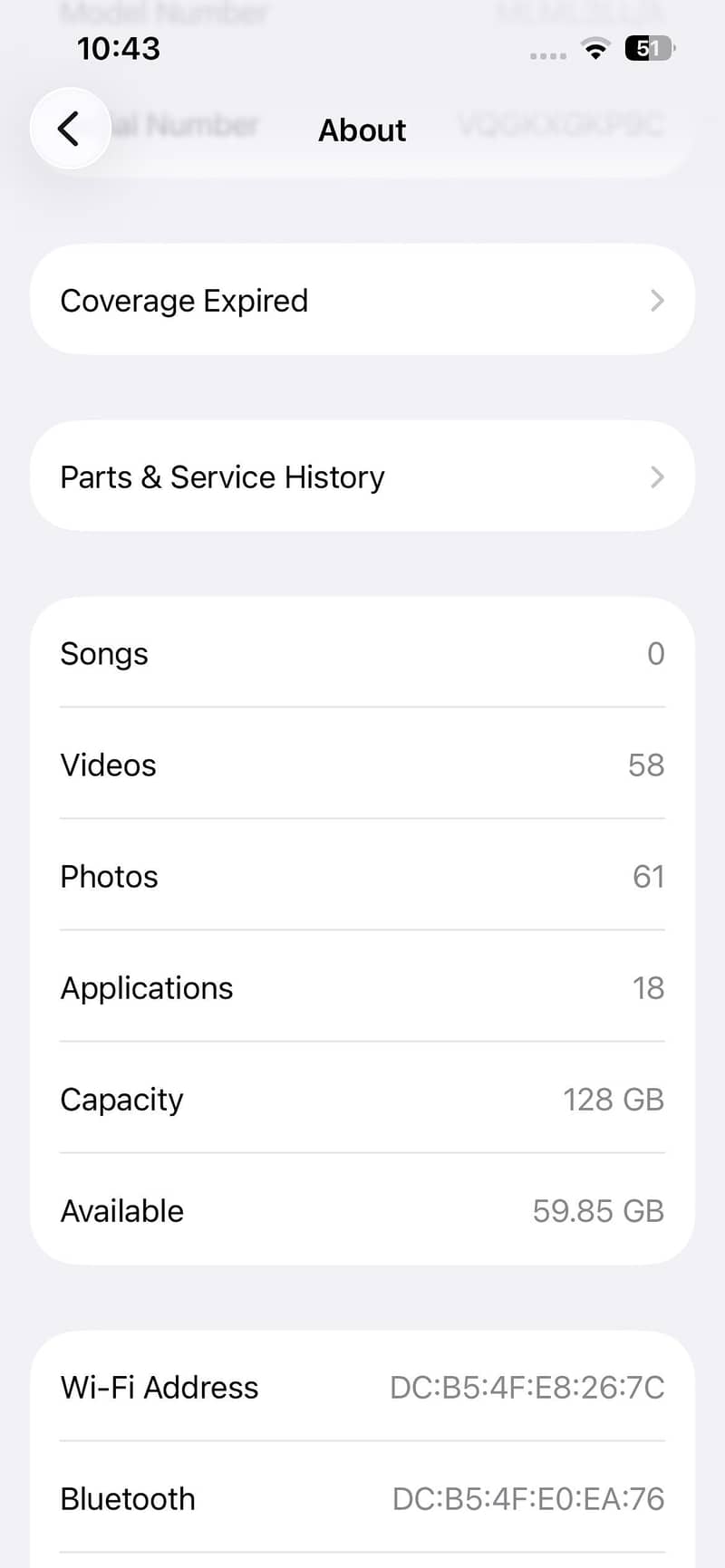Tap the Wi-Fi Address entry
This screenshot has width=725, height=1568.
coord(362,1387)
